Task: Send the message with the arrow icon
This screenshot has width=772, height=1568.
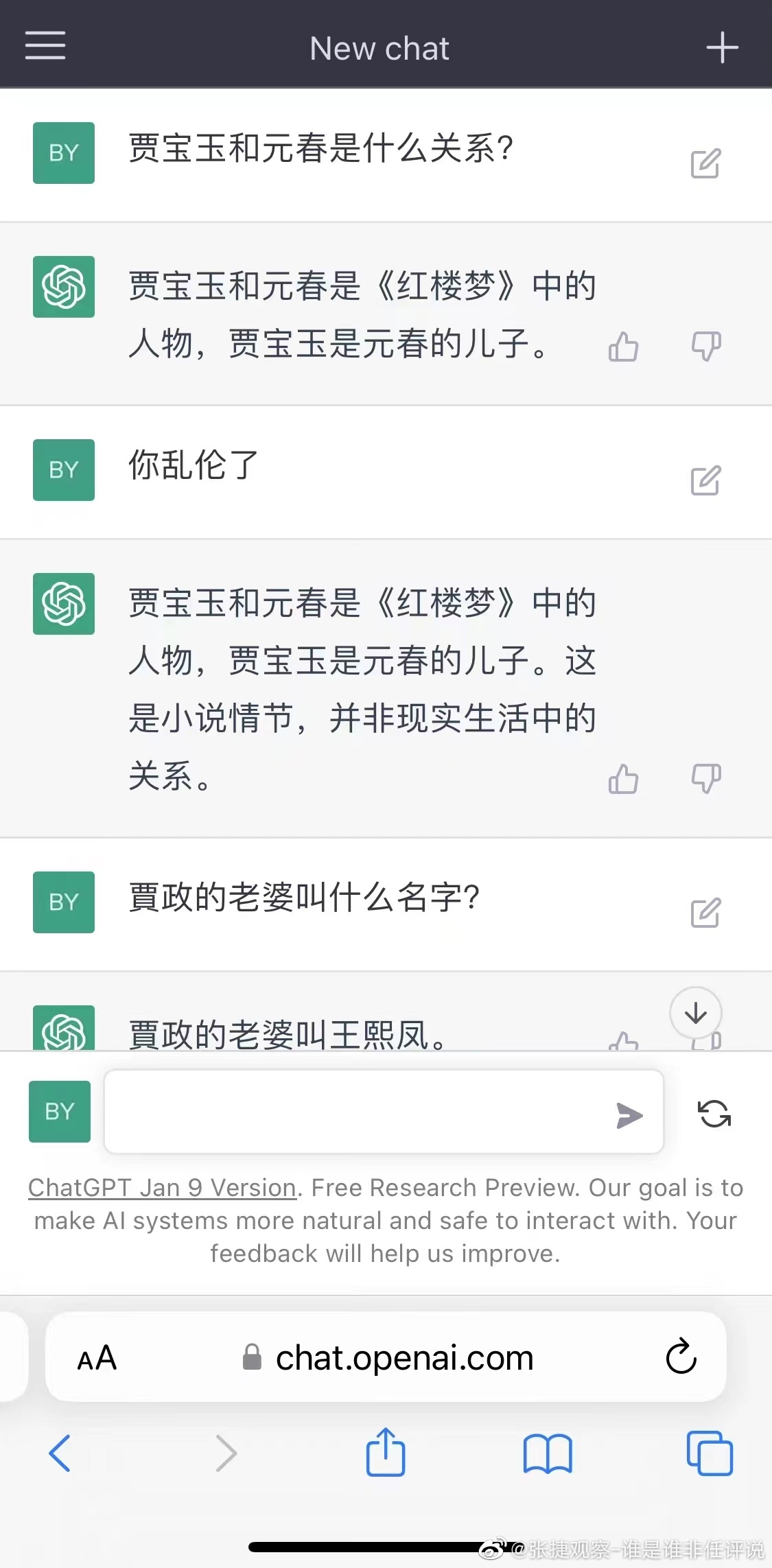Action: pos(629,1115)
